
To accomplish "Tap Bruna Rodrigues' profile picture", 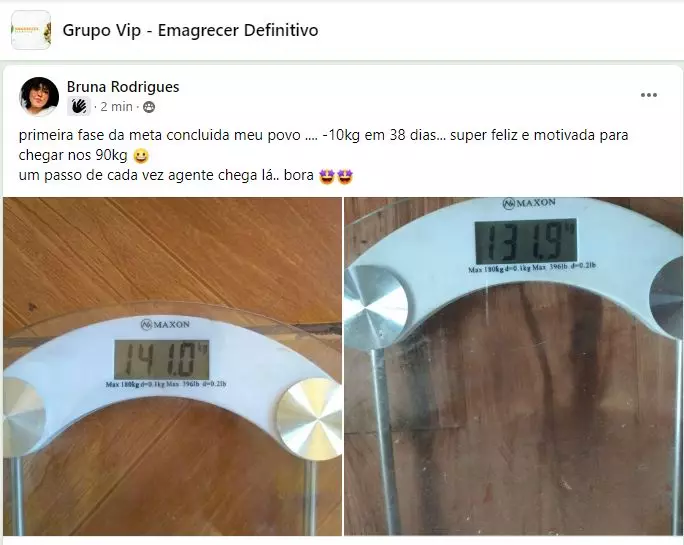I will point(39,96).
